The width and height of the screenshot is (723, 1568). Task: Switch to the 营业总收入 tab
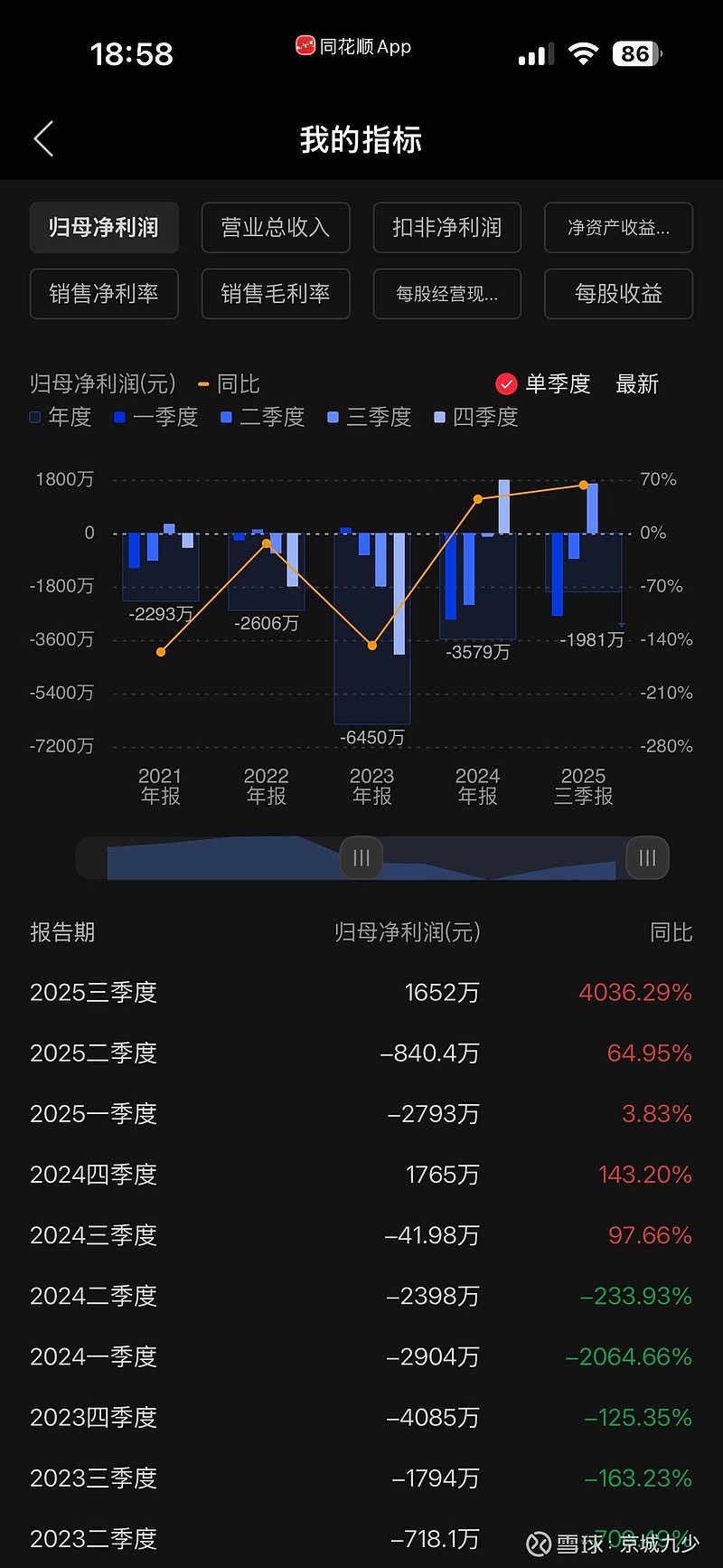point(276,228)
